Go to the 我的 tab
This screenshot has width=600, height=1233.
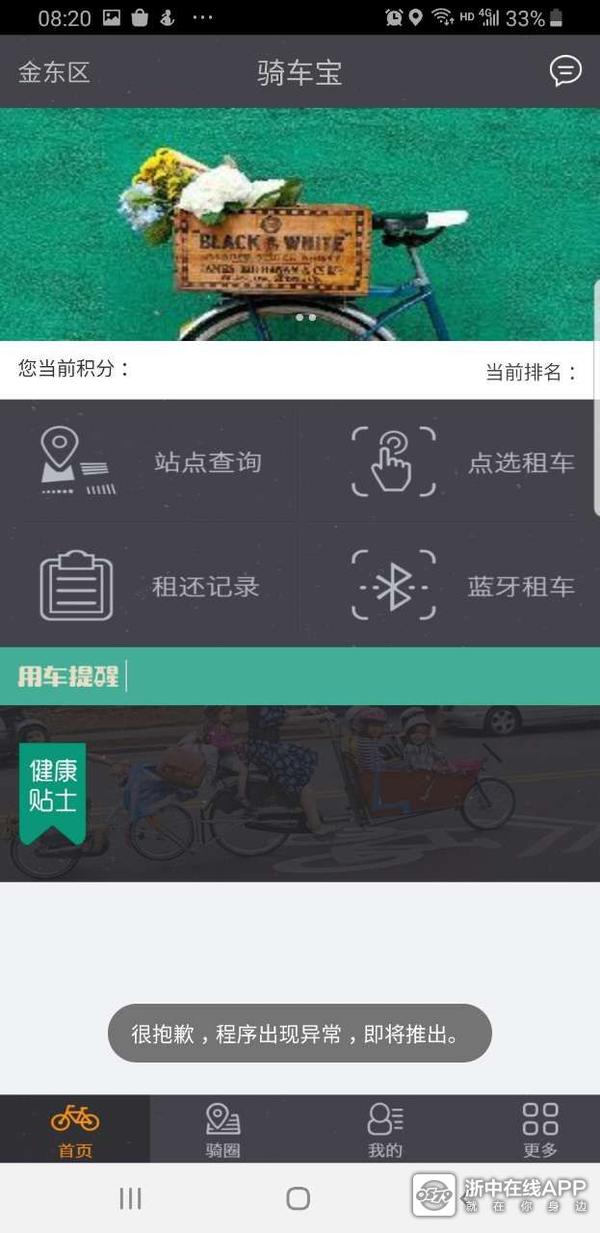[x=385, y=1129]
